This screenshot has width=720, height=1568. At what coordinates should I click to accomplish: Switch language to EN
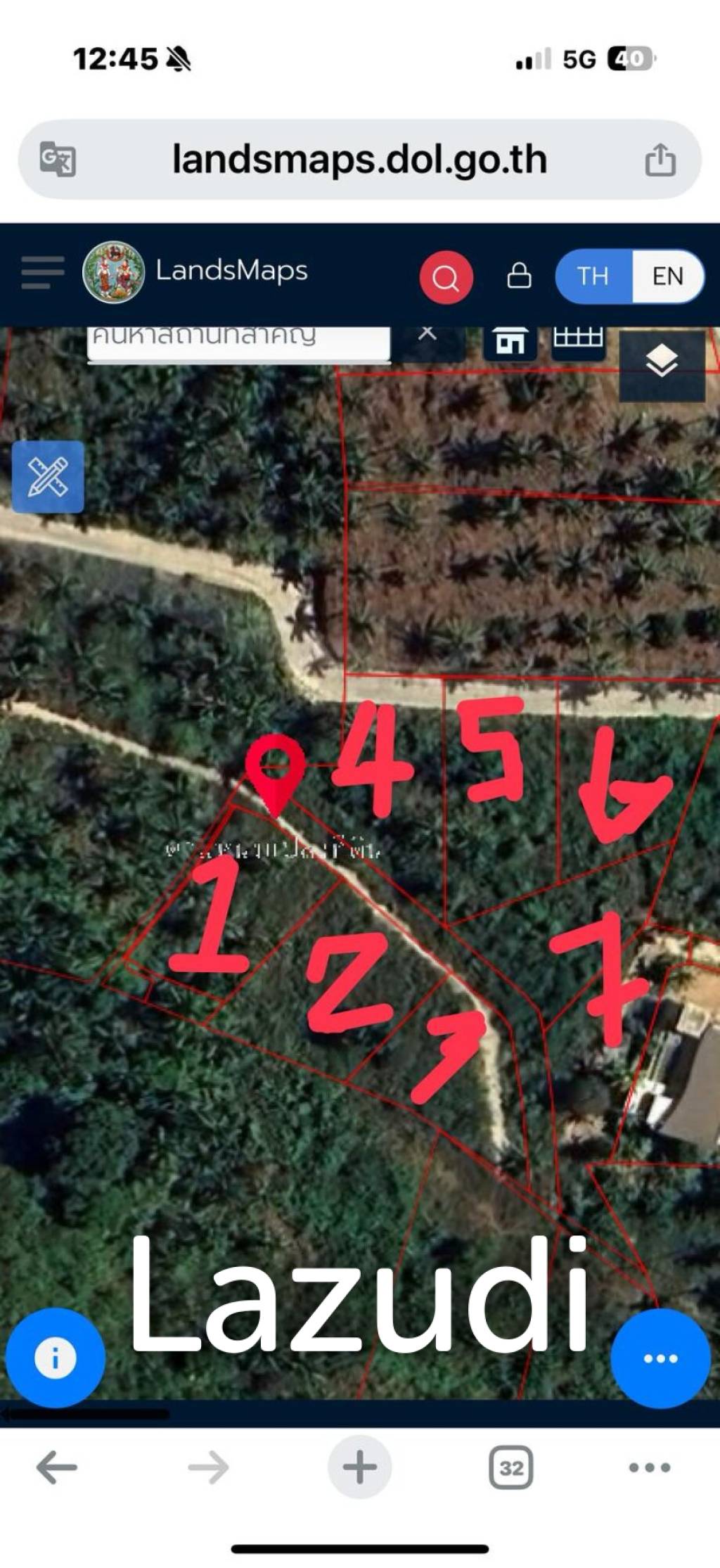(x=667, y=276)
